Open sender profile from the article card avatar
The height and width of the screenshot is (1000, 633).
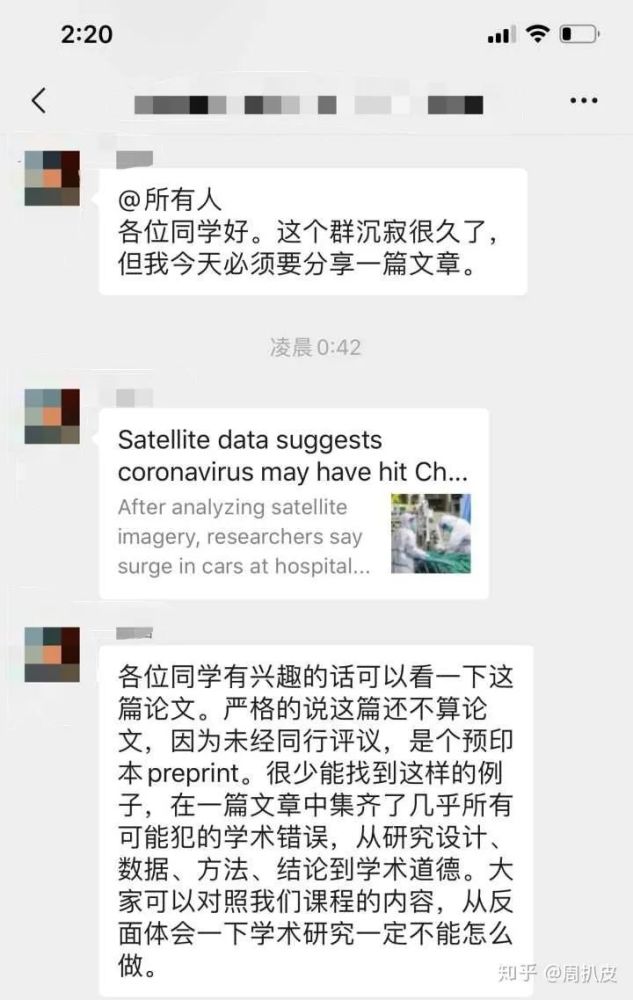coord(52,417)
